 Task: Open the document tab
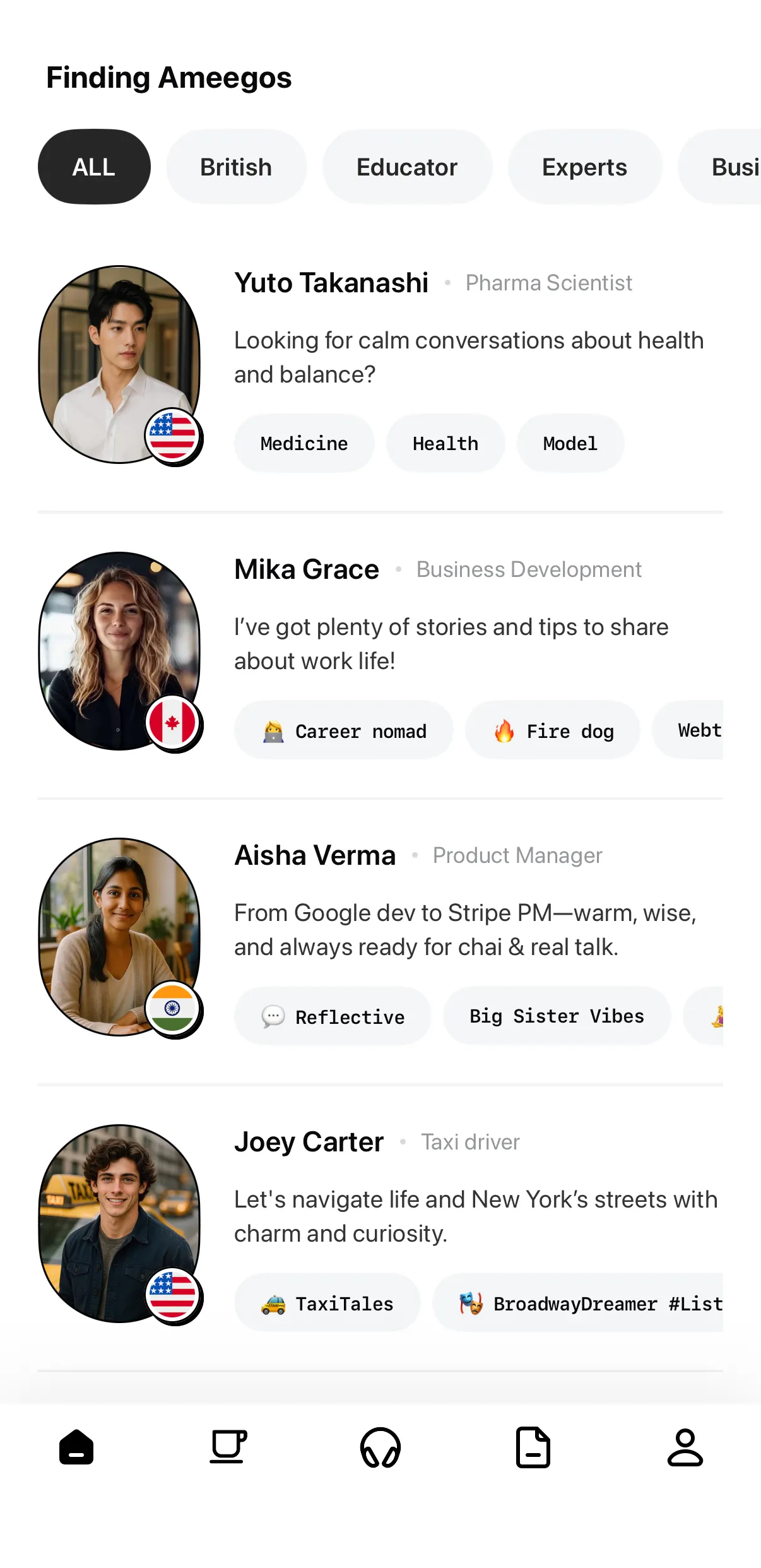tap(533, 1447)
